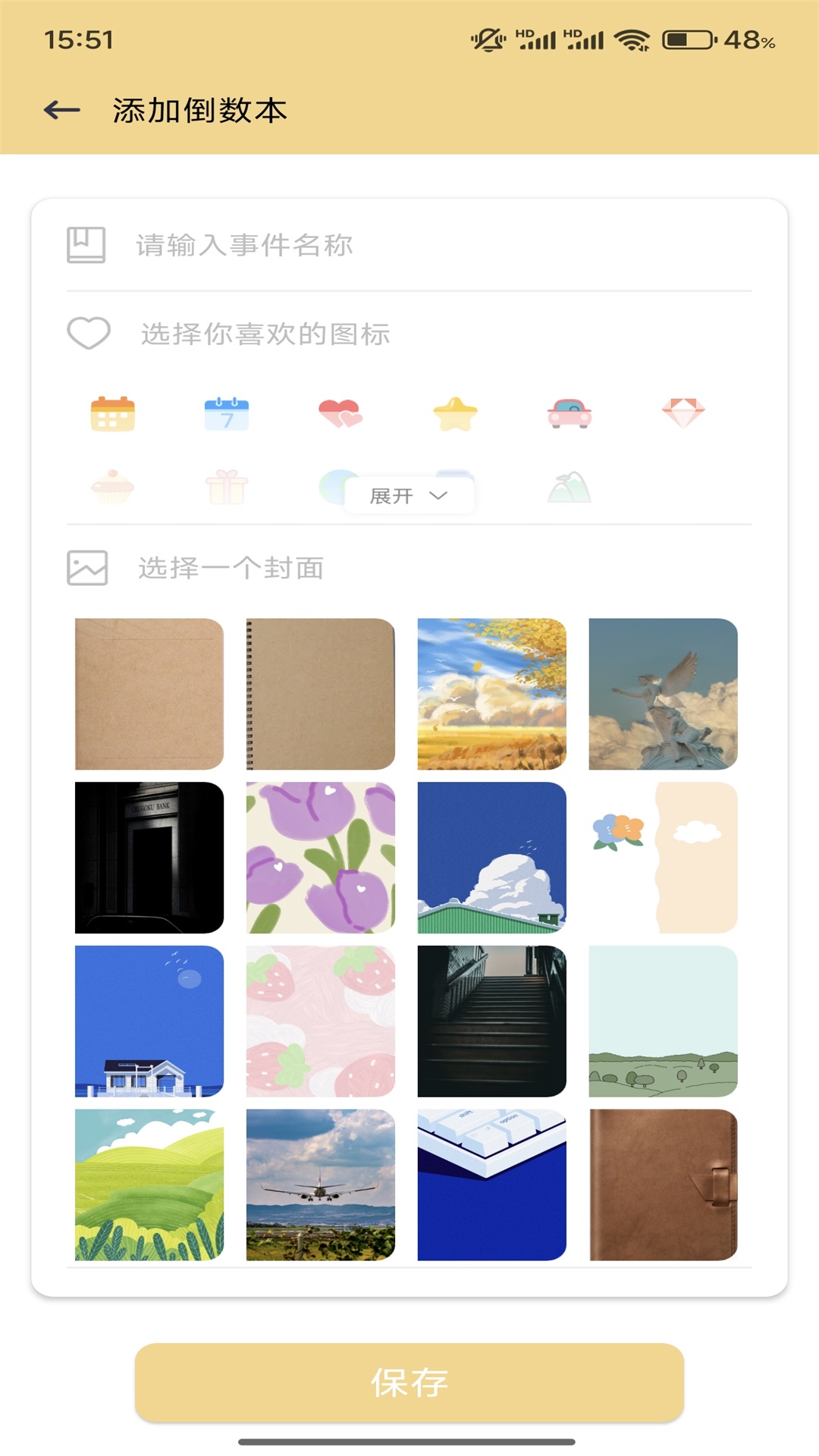Pick the airplane landing cover
819x1456 pixels.
[x=318, y=1185]
